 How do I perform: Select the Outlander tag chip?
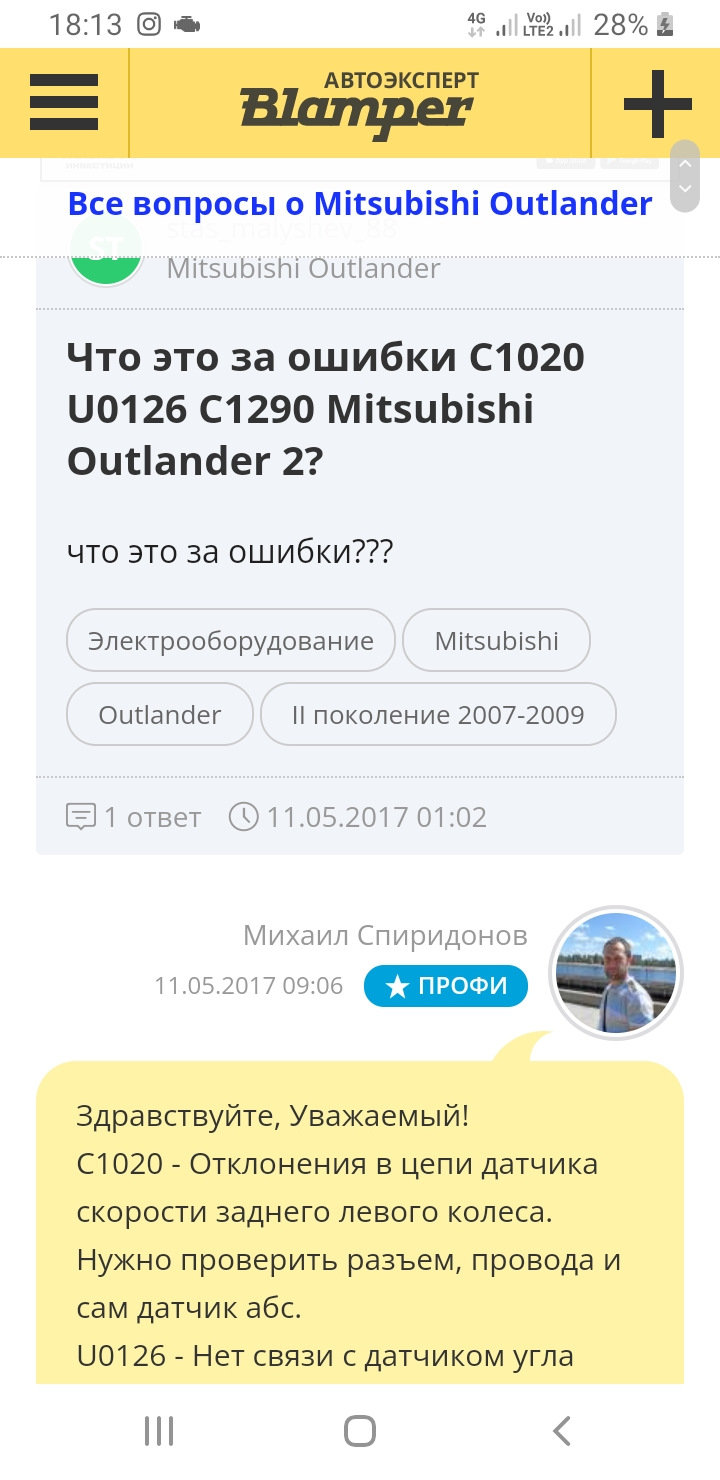(160, 715)
